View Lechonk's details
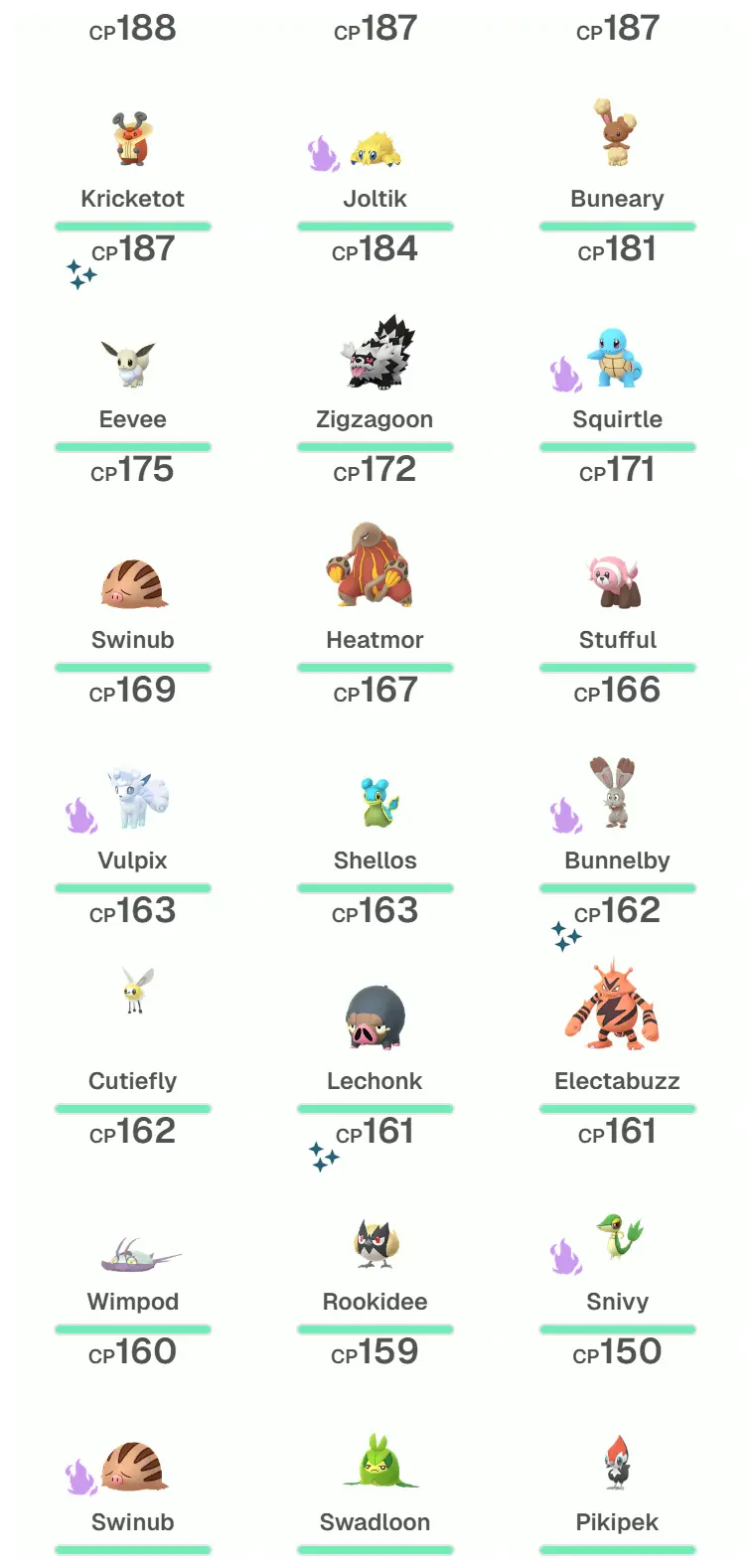The height and width of the screenshot is (1568, 751). pyautogui.click(x=375, y=1018)
